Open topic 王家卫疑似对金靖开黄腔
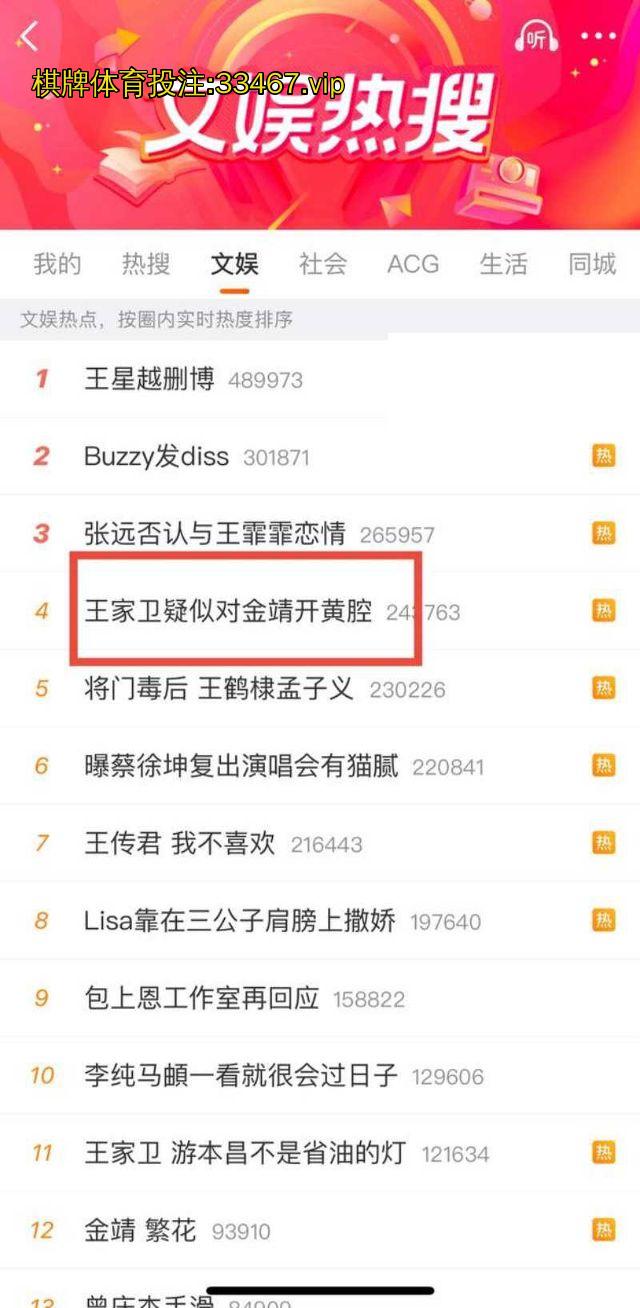 pyautogui.click(x=228, y=611)
